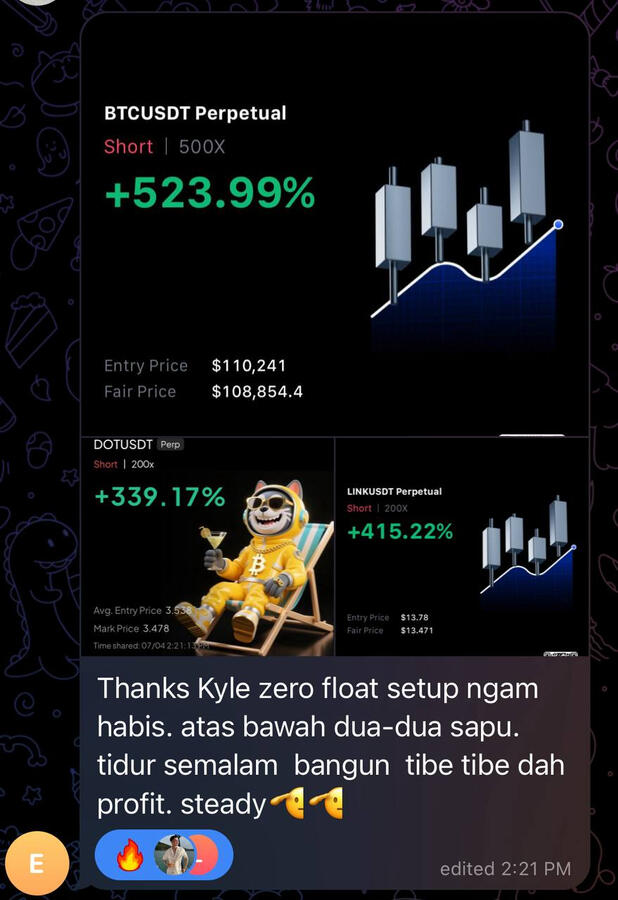Image resolution: width=618 pixels, height=900 pixels.
Task: Open the LINKUSDT +415.22% image
Action: click(461, 546)
